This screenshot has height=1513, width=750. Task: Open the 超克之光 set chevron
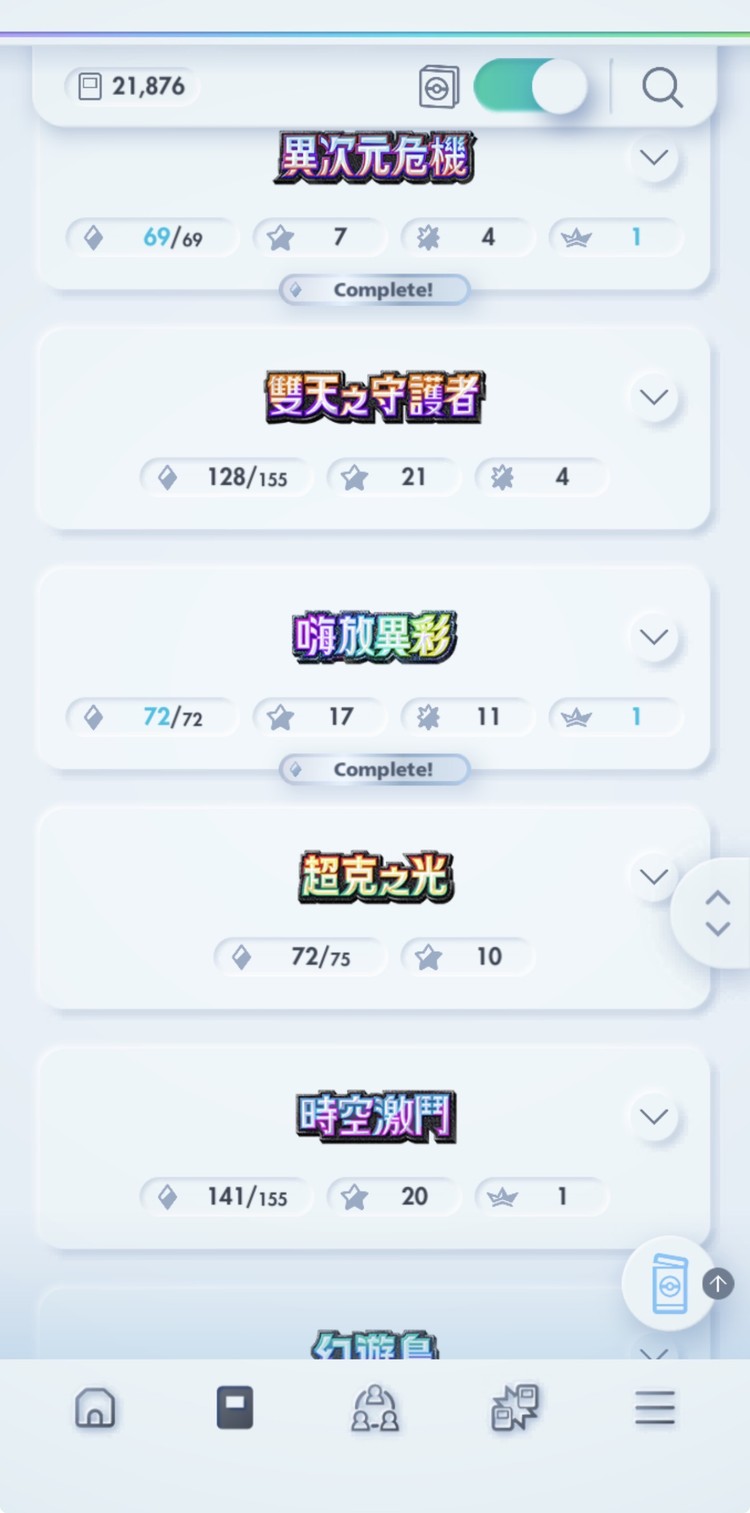click(x=654, y=876)
